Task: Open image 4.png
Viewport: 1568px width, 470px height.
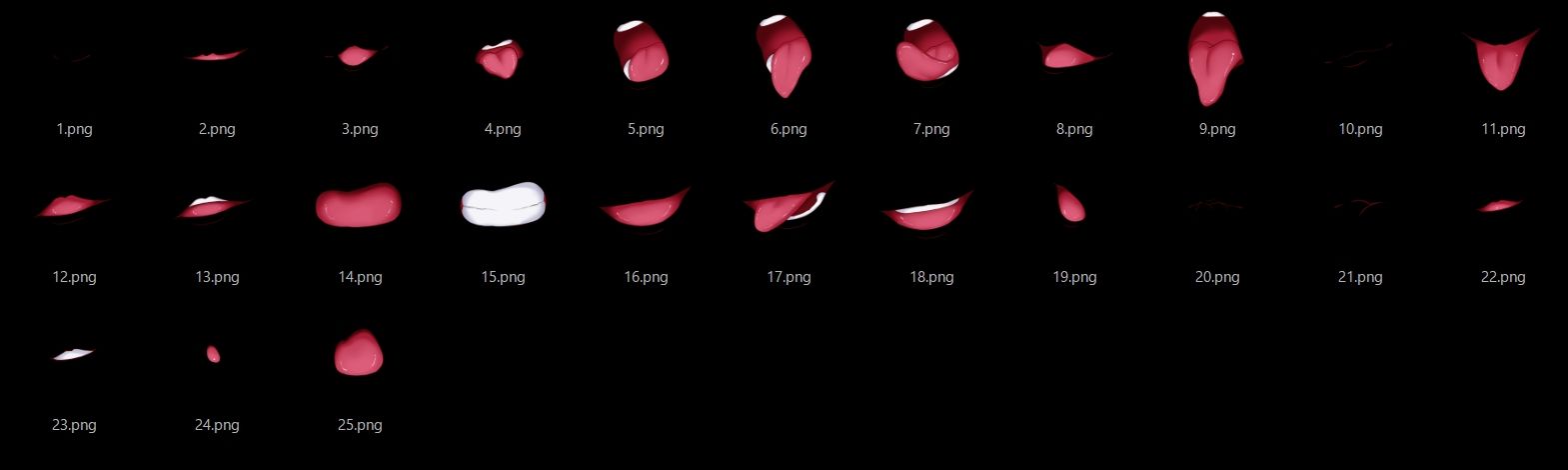Action: pos(502,59)
